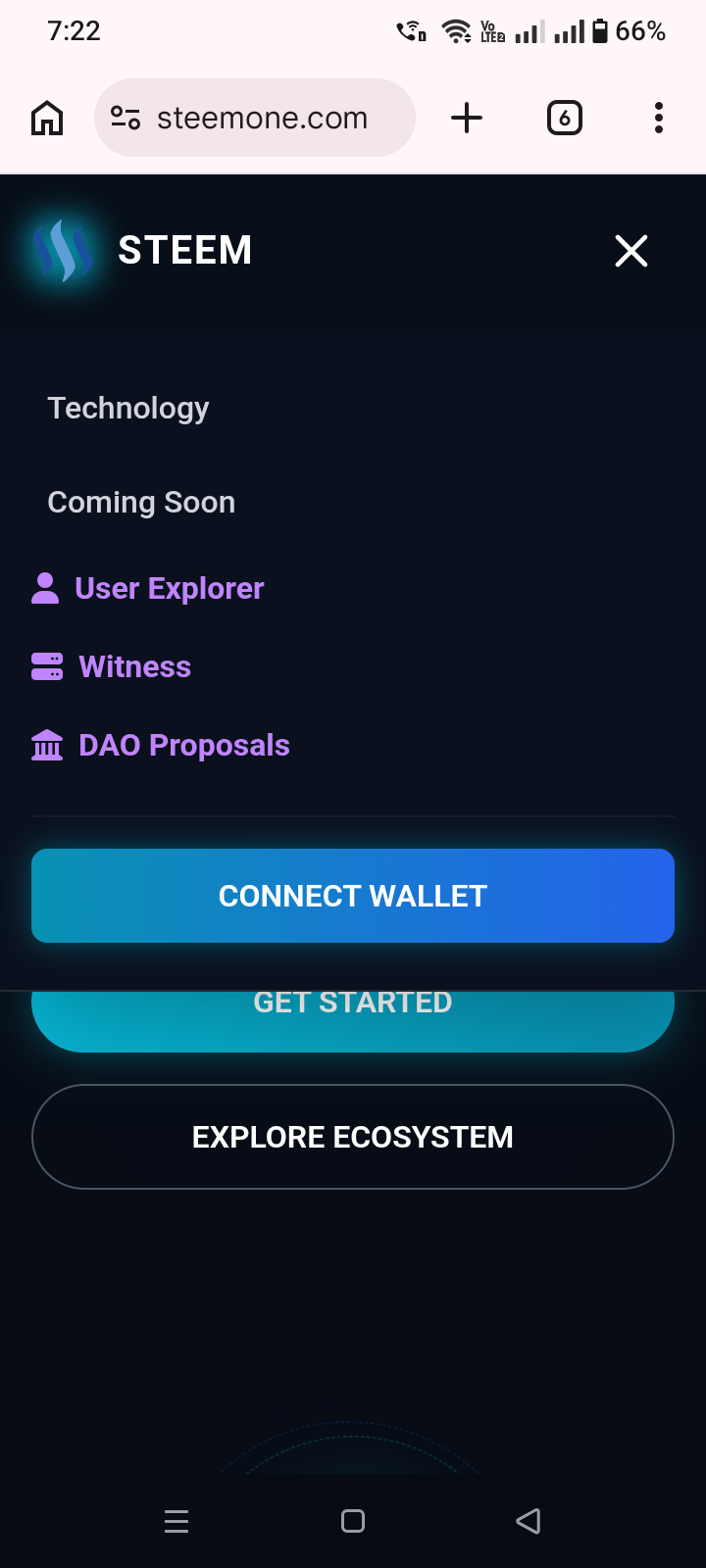Open the User Explorer link

tap(169, 588)
